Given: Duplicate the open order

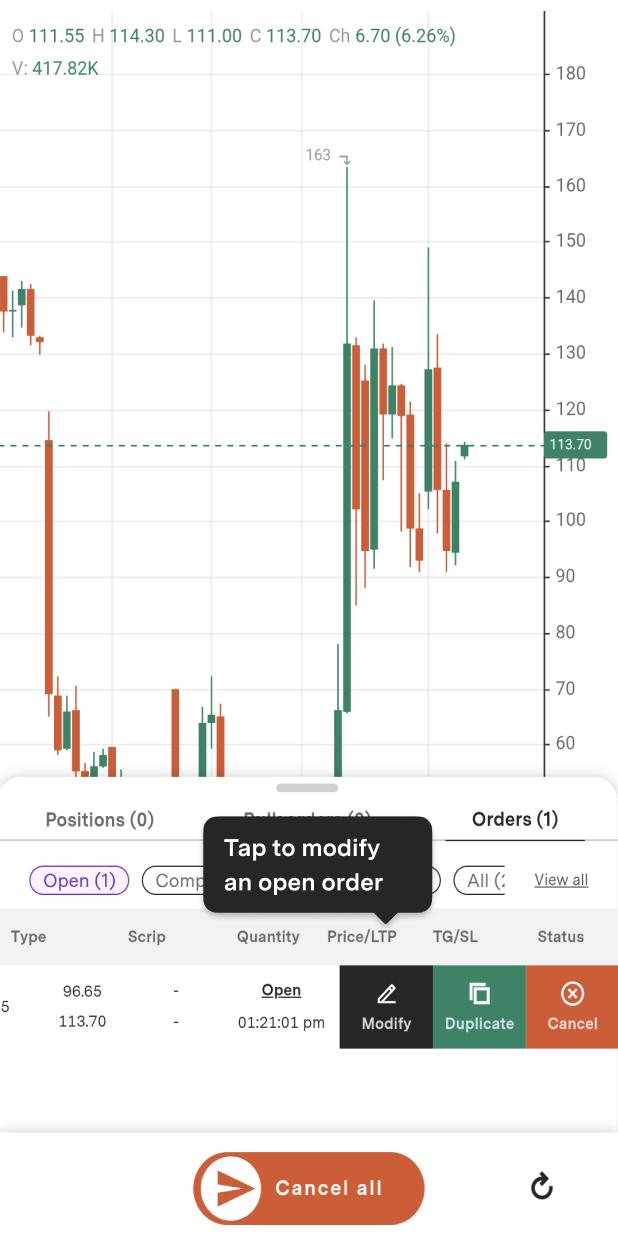Looking at the screenshot, I should point(479,1007).
